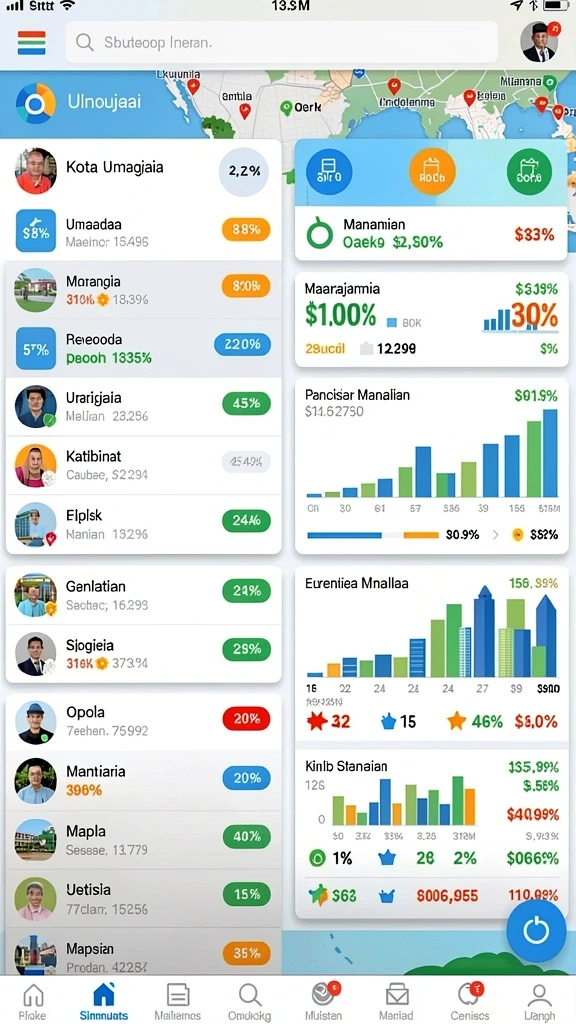
Task: Open the Mariad mail tab
Action: pyautogui.click(x=396, y=1001)
